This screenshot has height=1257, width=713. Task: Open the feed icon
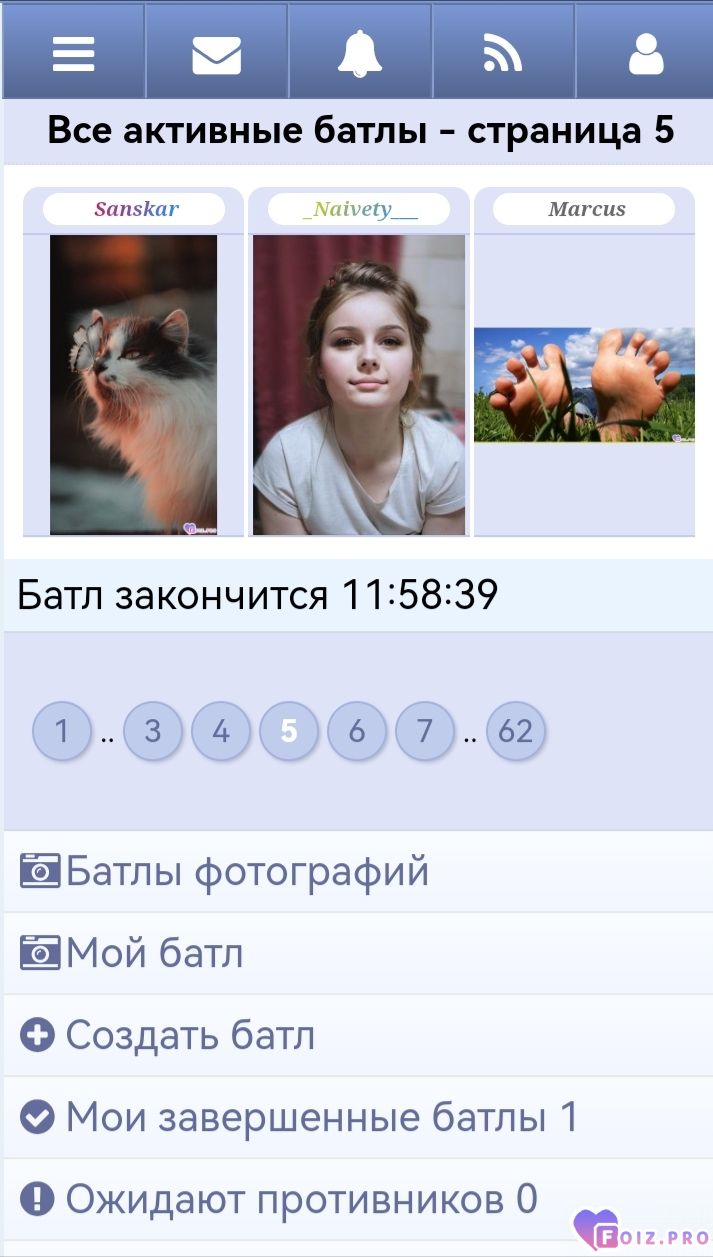[x=503, y=52]
